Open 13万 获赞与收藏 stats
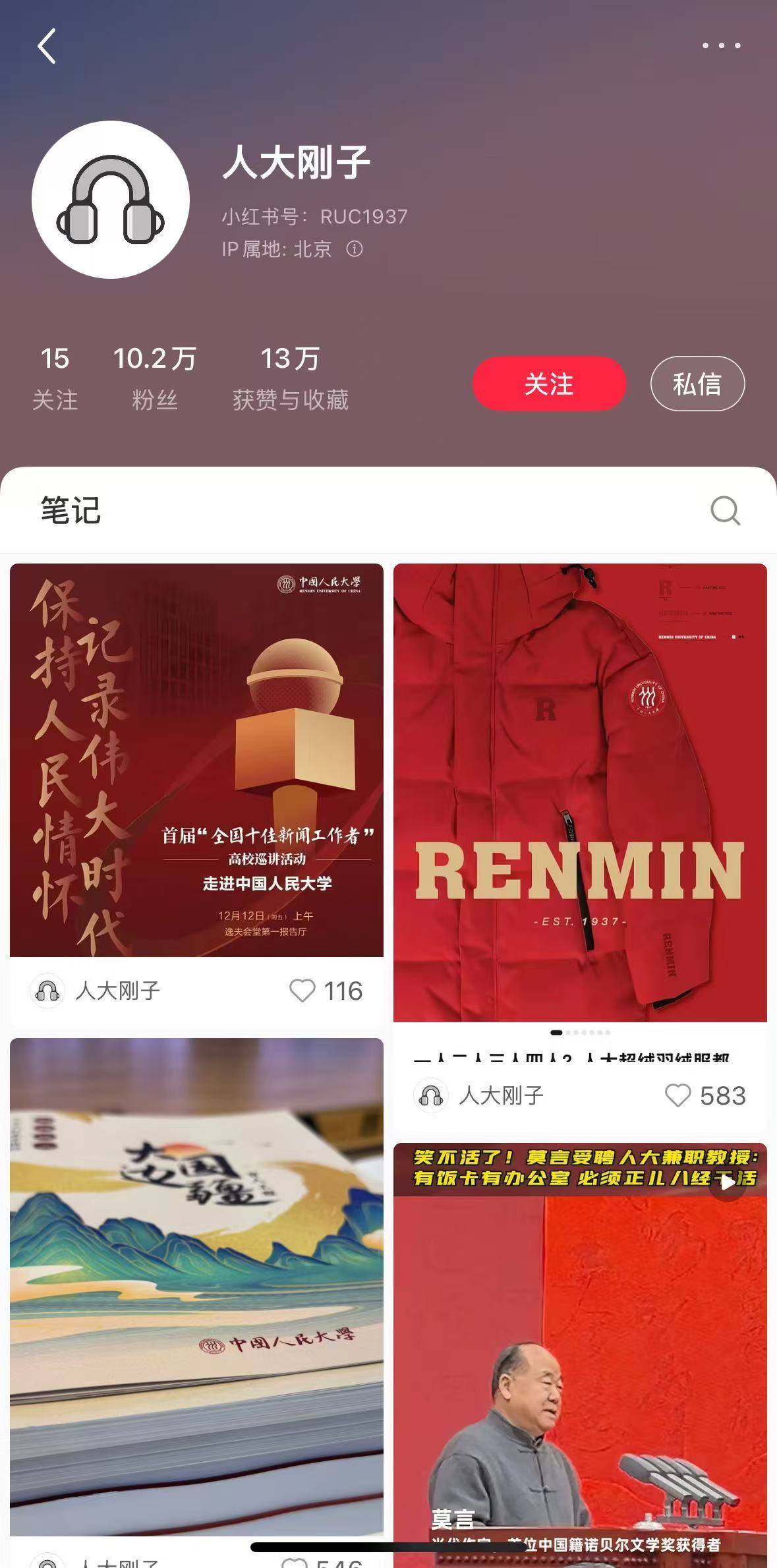Image resolution: width=777 pixels, height=1568 pixels. coord(290,378)
